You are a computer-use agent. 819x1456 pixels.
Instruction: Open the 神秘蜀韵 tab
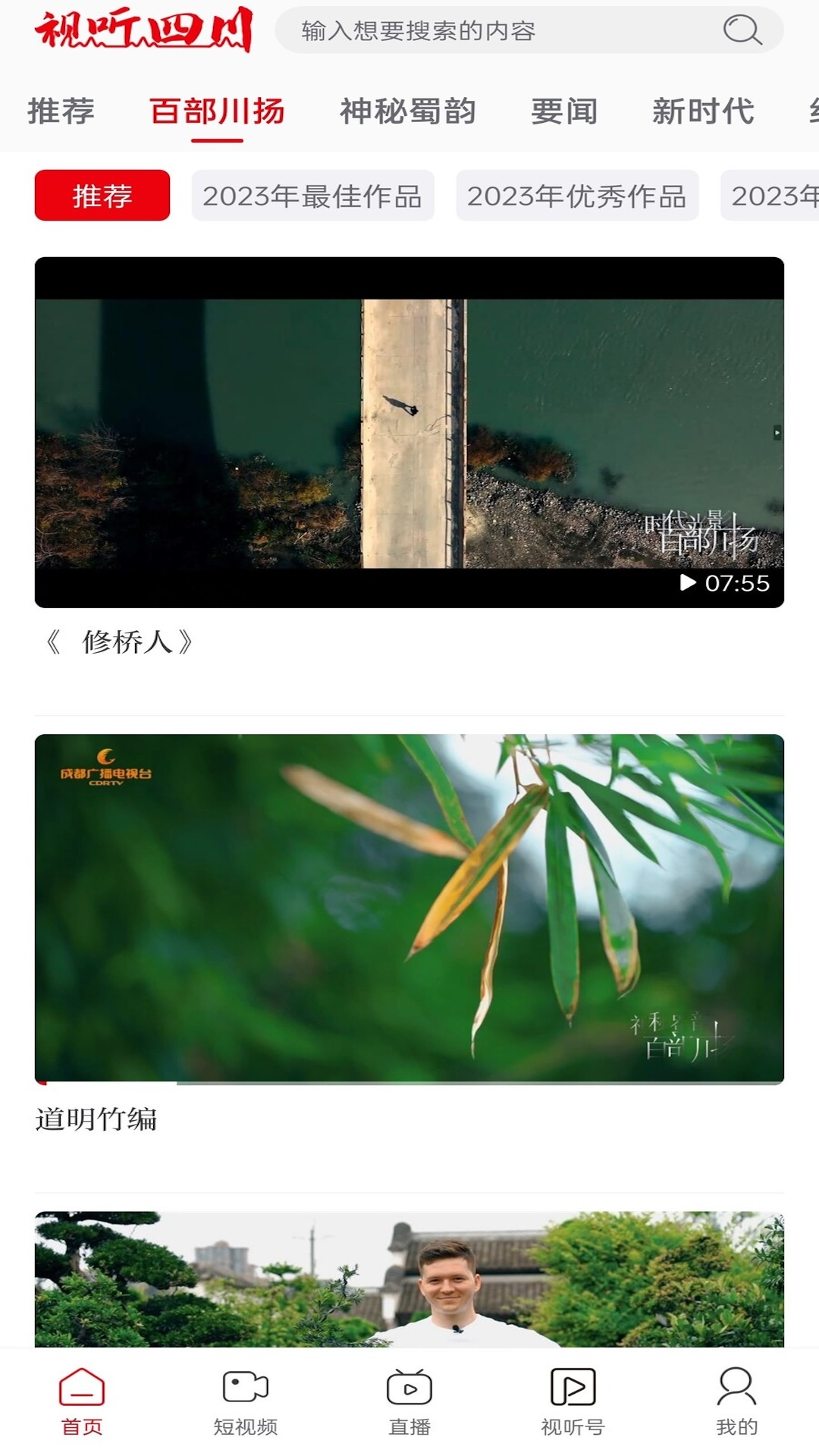(407, 111)
